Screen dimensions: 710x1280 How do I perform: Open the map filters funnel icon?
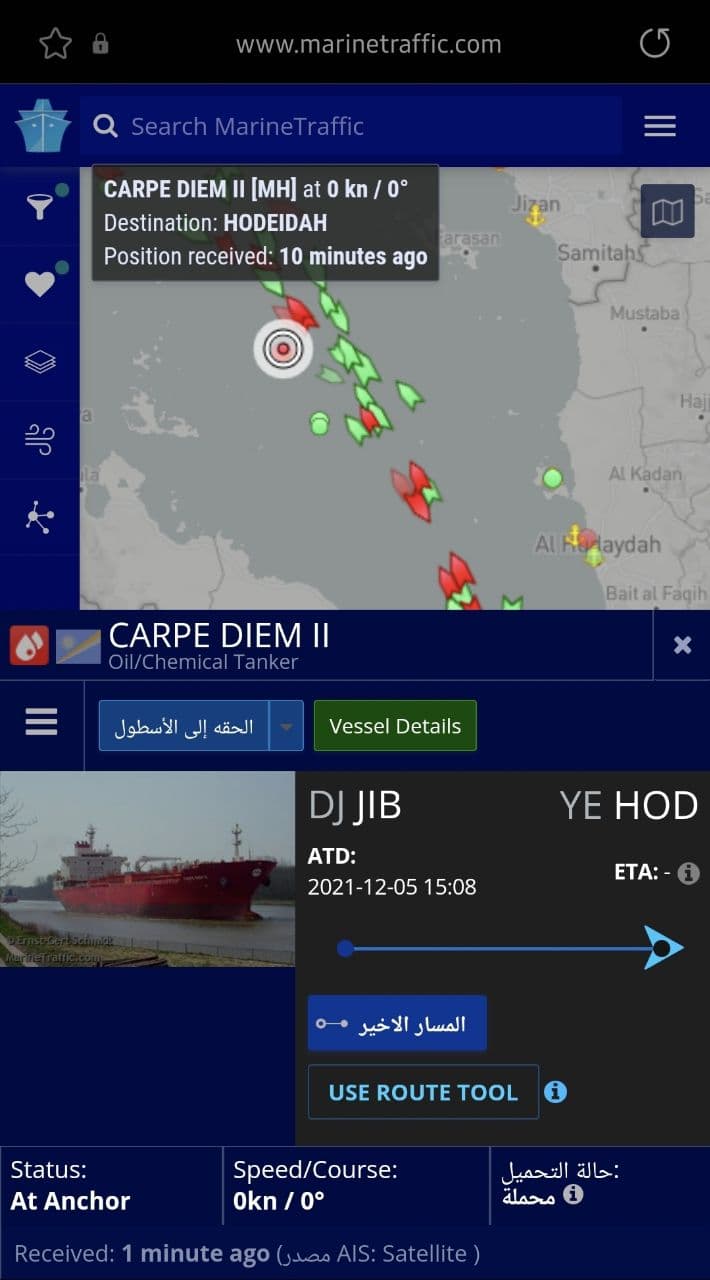[40, 206]
